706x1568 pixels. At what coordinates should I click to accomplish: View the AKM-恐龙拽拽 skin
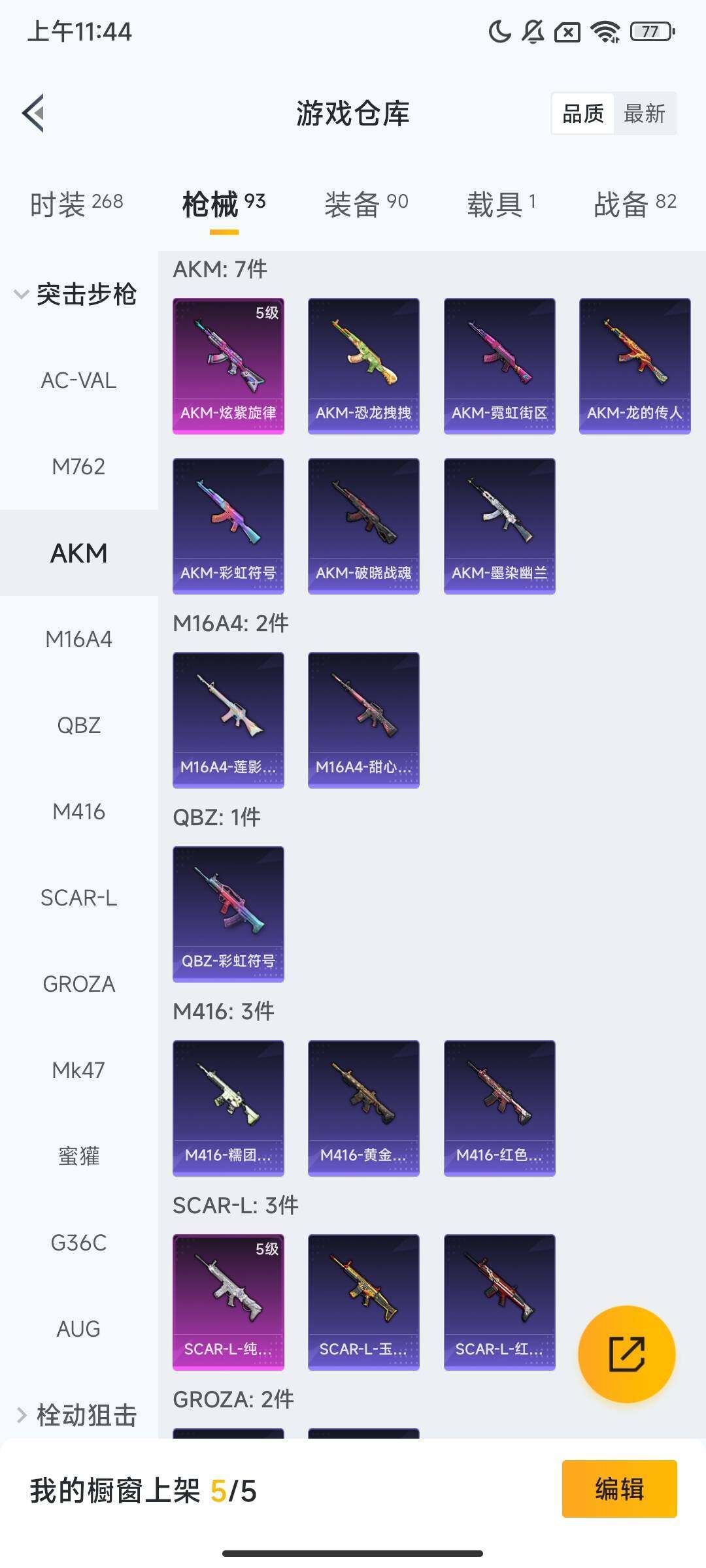(x=363, y=366)
